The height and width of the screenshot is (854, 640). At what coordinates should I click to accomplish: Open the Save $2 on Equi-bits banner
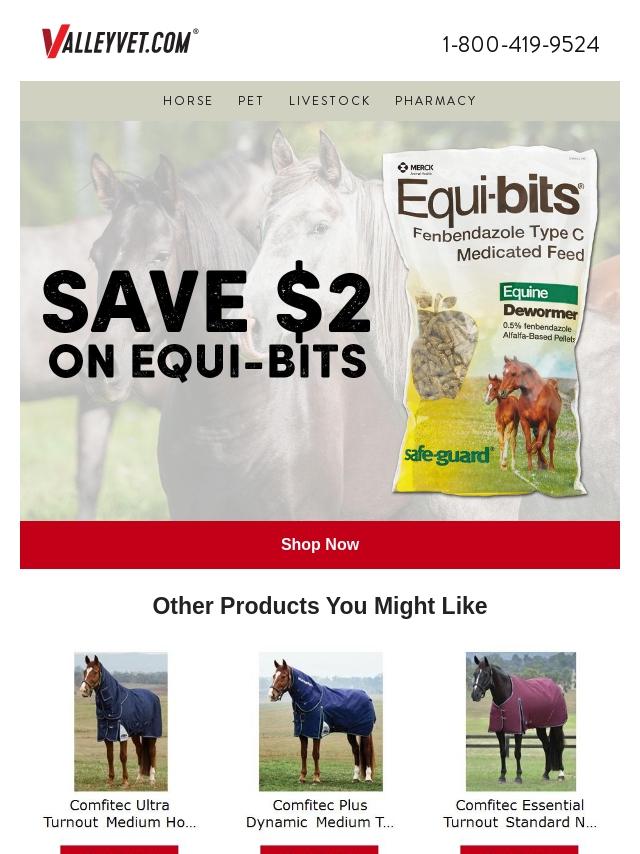point(320,320)
